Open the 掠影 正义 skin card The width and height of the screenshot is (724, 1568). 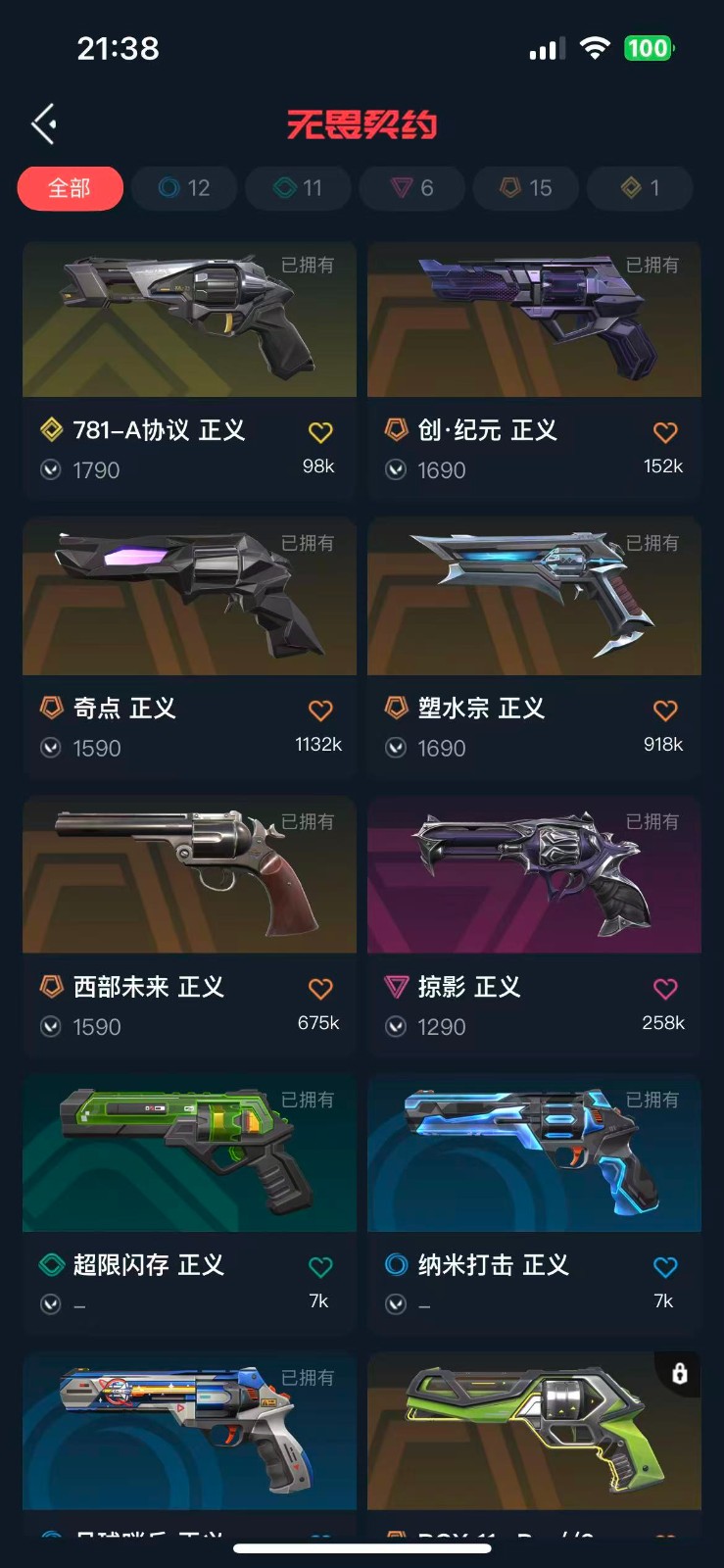pos(534,927)
